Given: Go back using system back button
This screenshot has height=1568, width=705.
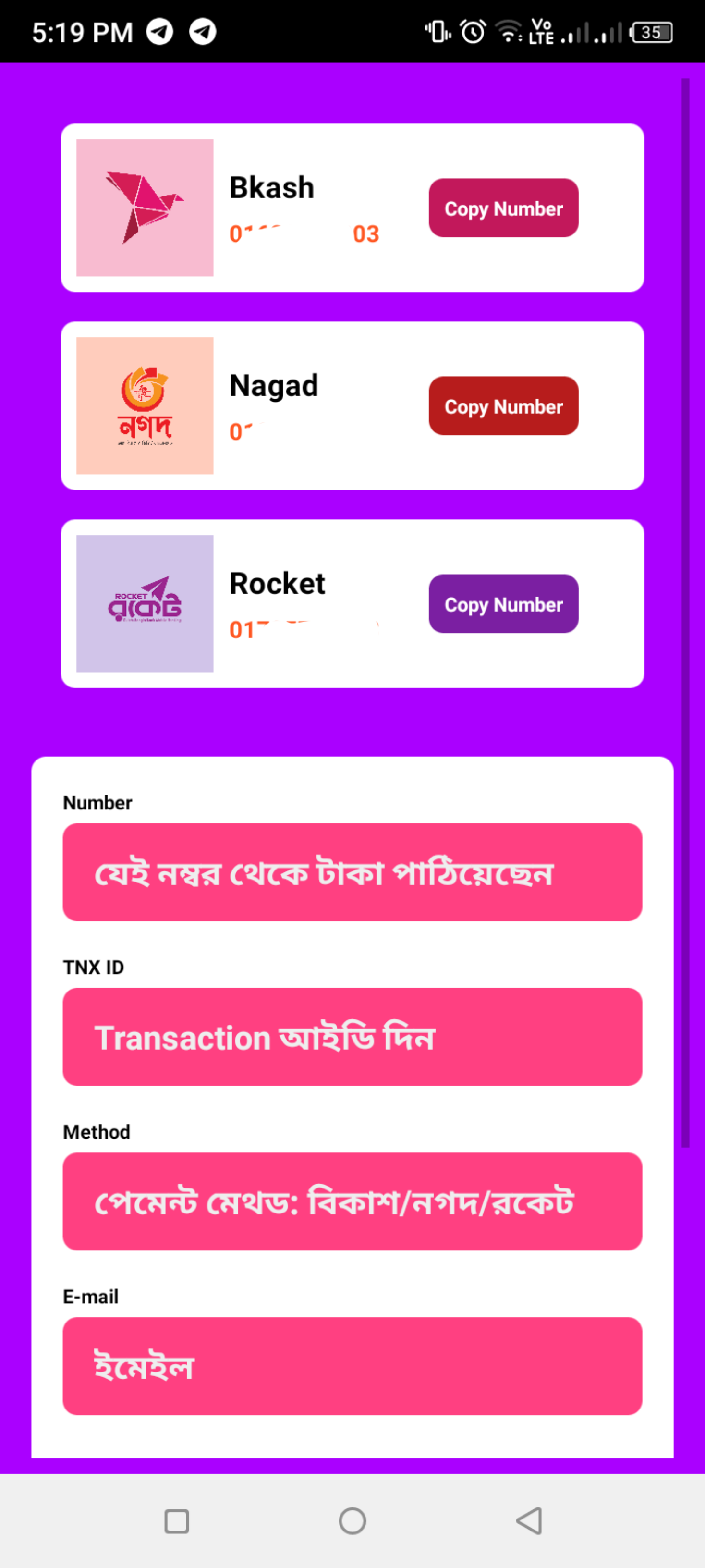Looking at the screenshot, I should pyautogui.click(x=529, y=1520).
